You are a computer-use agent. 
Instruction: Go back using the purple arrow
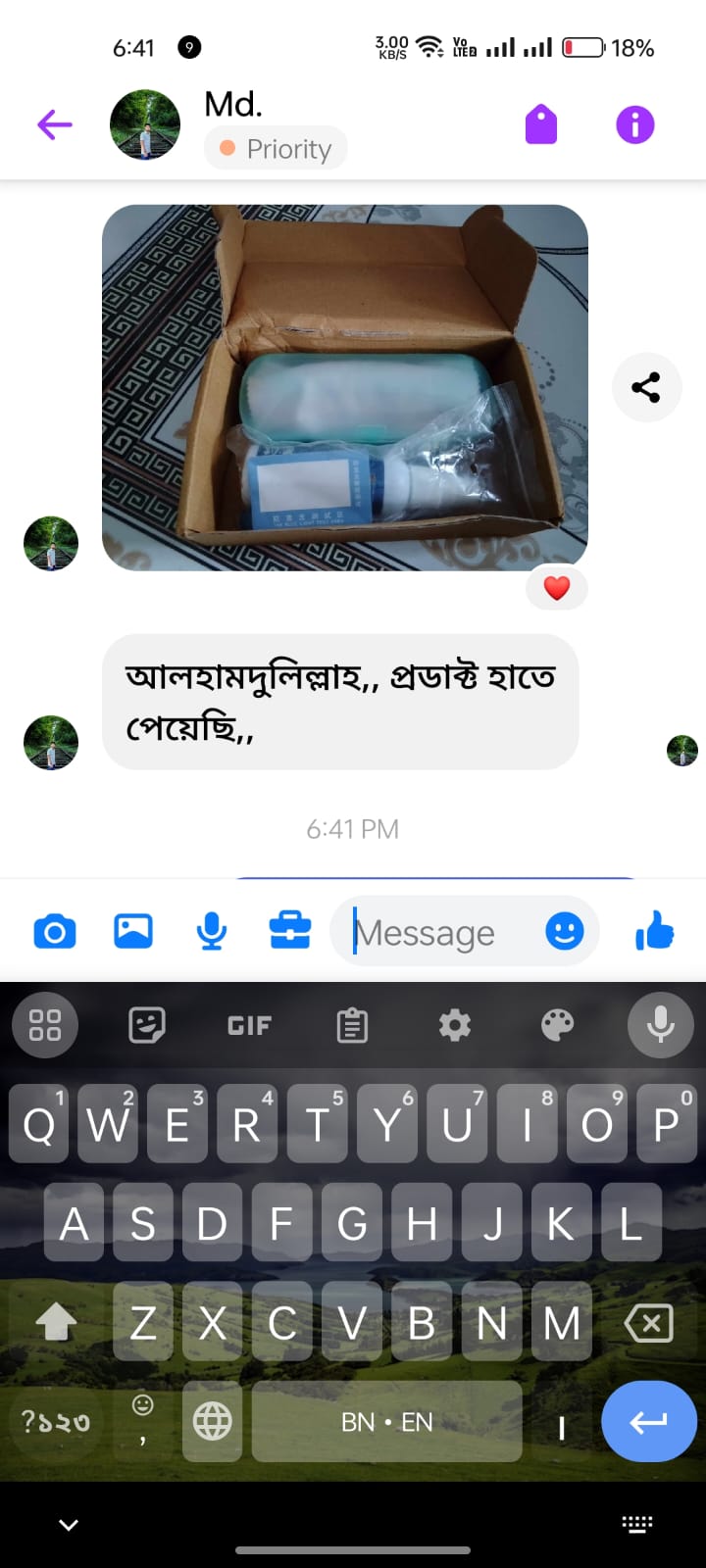55,124
